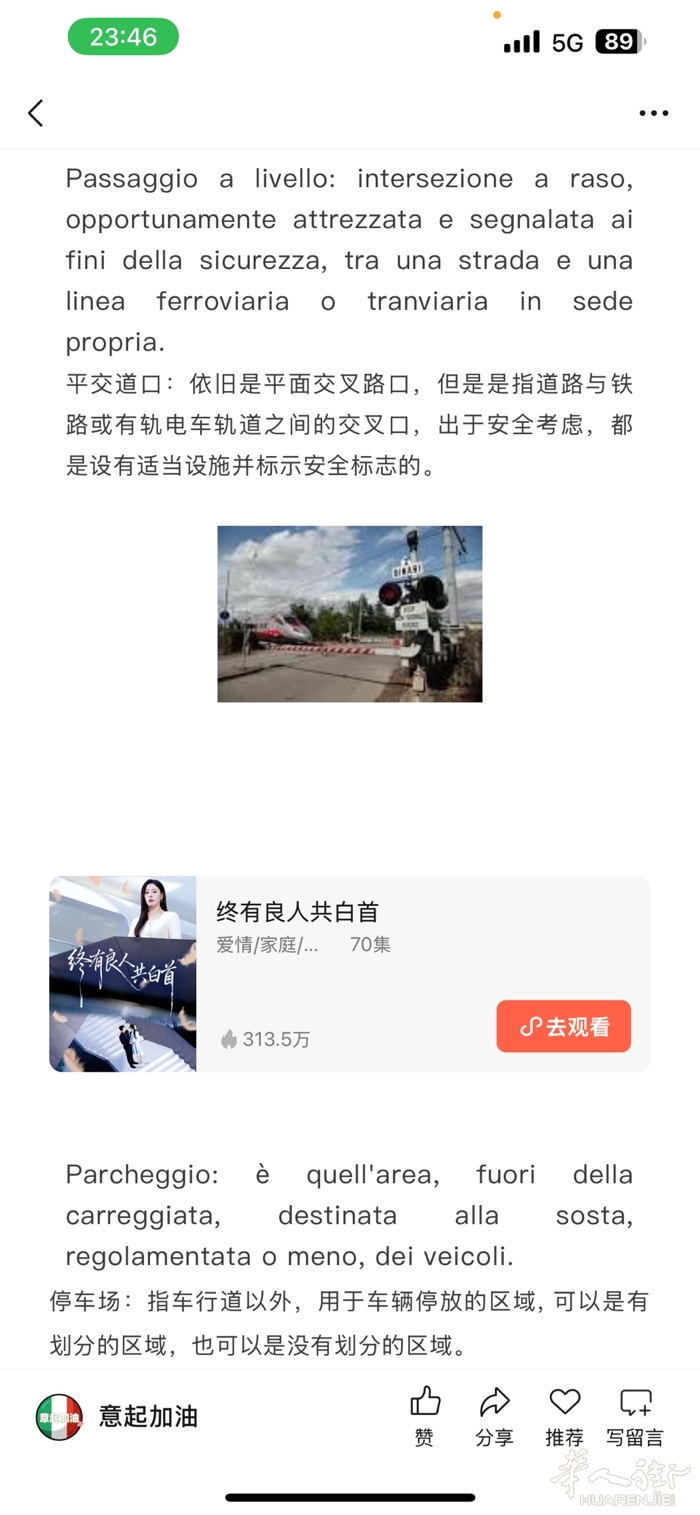
Task: Go back using the top-left arrow
Action: point(36,113)
